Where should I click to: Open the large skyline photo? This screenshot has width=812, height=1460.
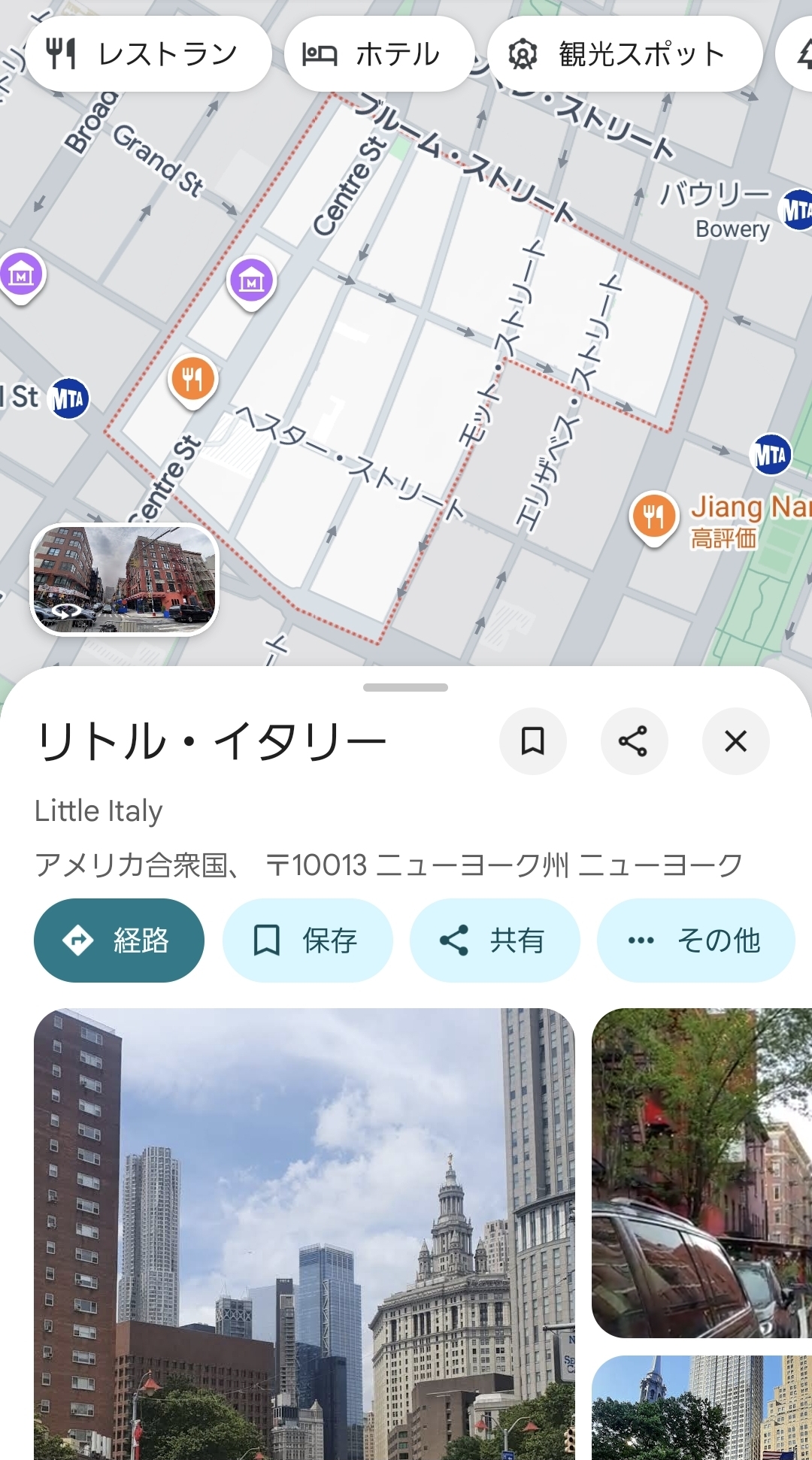pos(304,1233)
